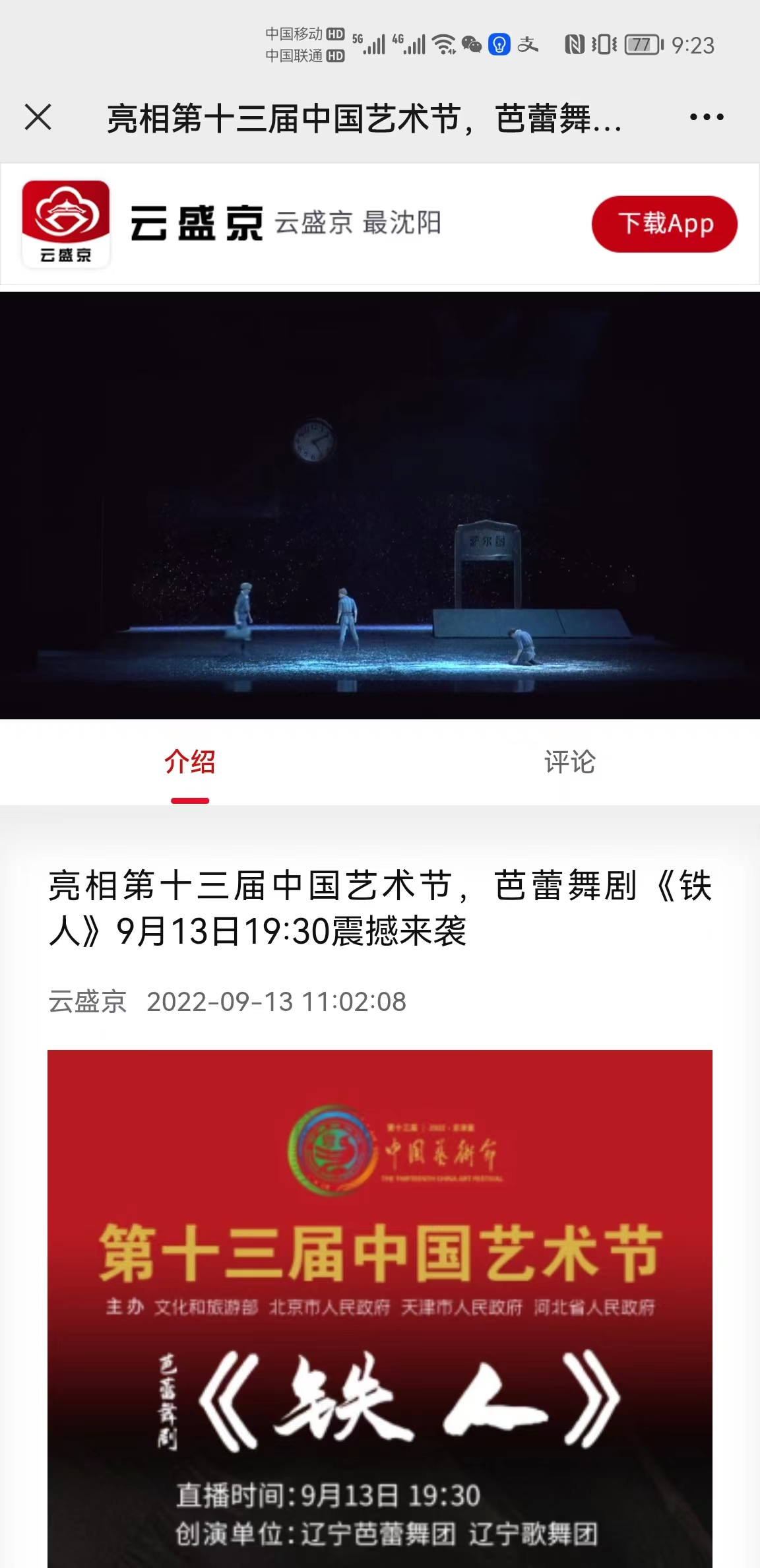Select the 介绍 tab

pos(190,762)
